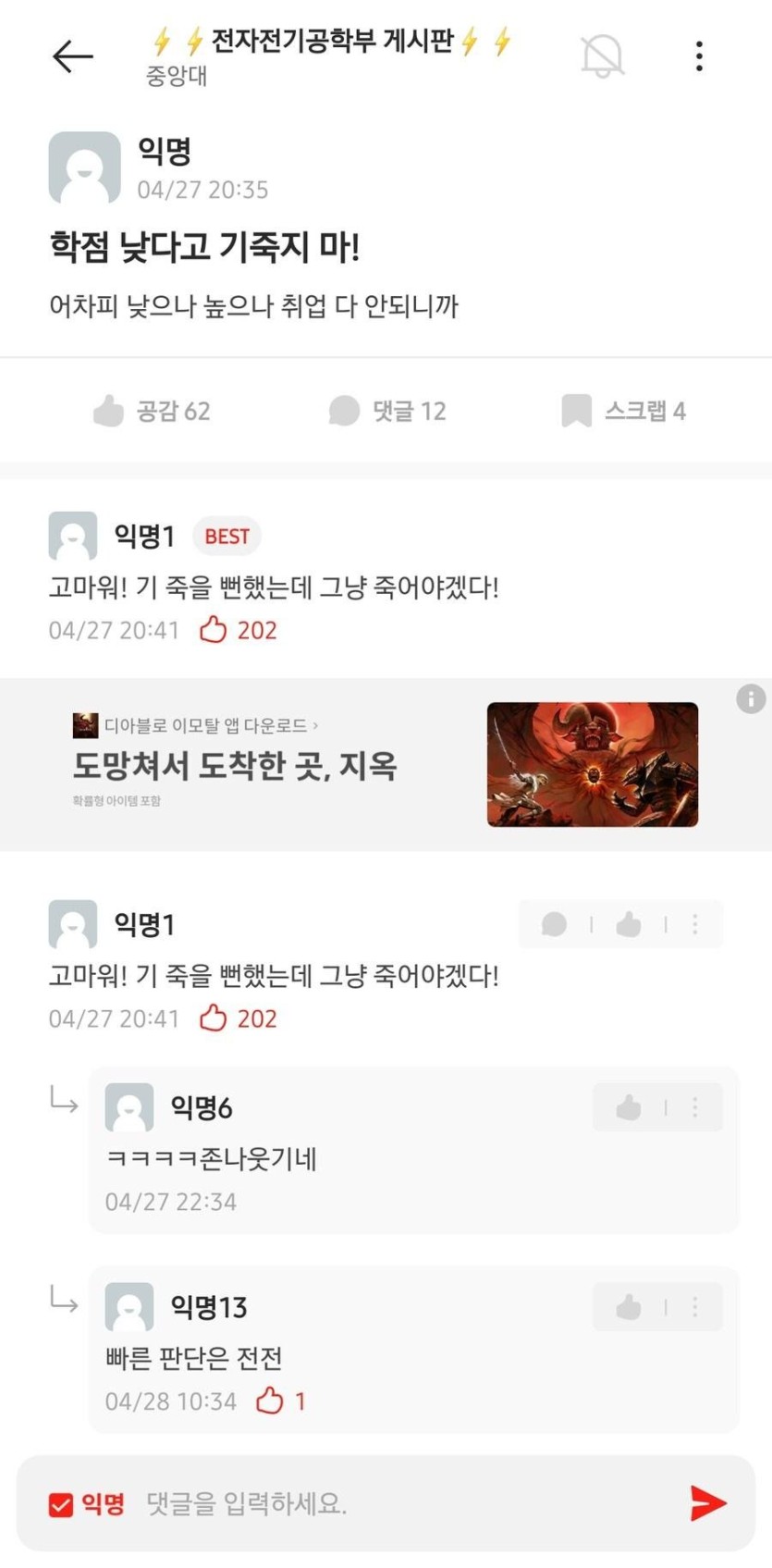The height and width of the screenshot is (1568, 772).
Task: Uncheck the 익명 anonymous checkbox
Action: 61,1505
